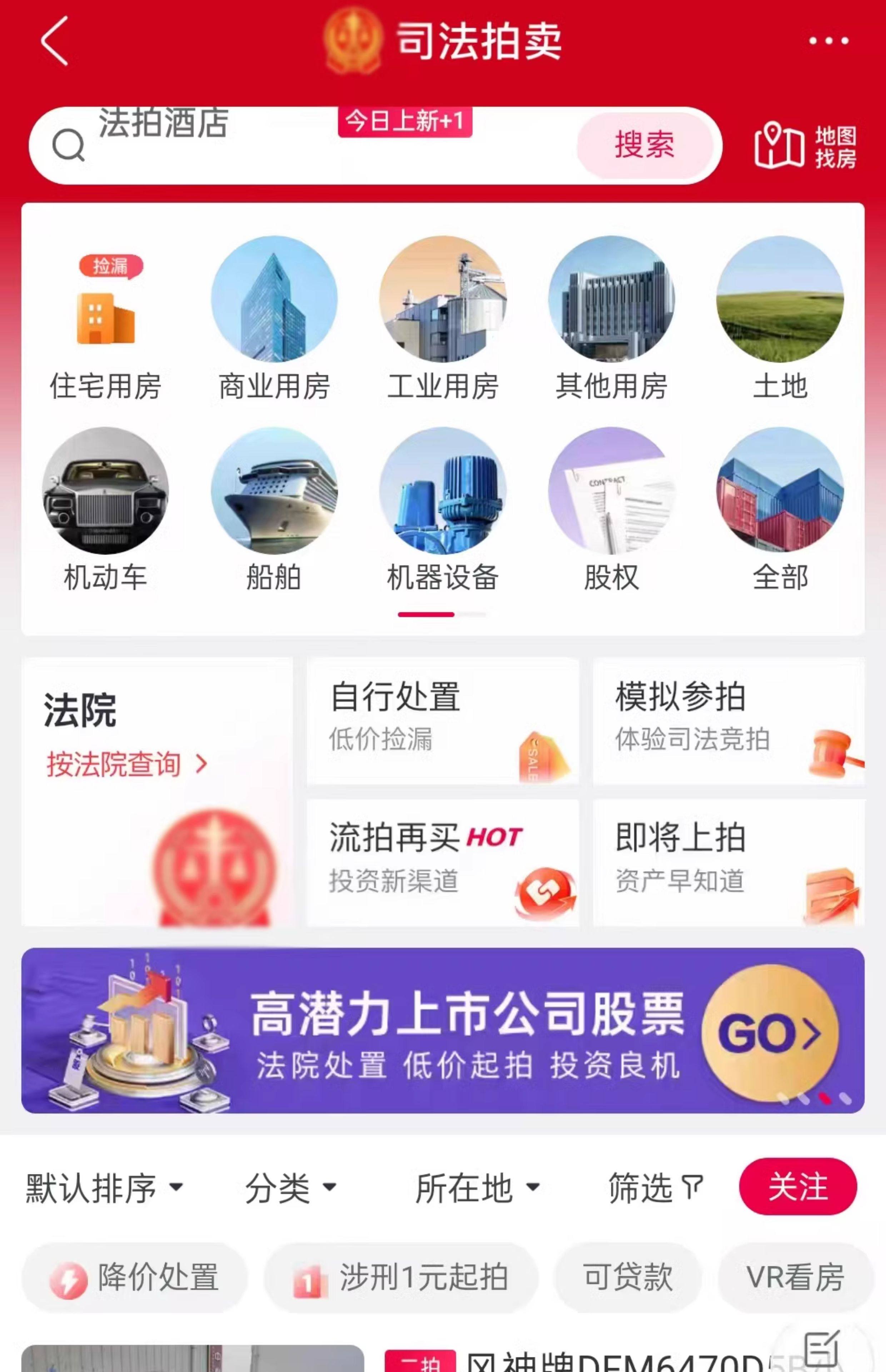This screenshot has height=1372, width=886.
Task: Open the 自行处置 card
Action: pyautogui.click(x=442, y=721)
